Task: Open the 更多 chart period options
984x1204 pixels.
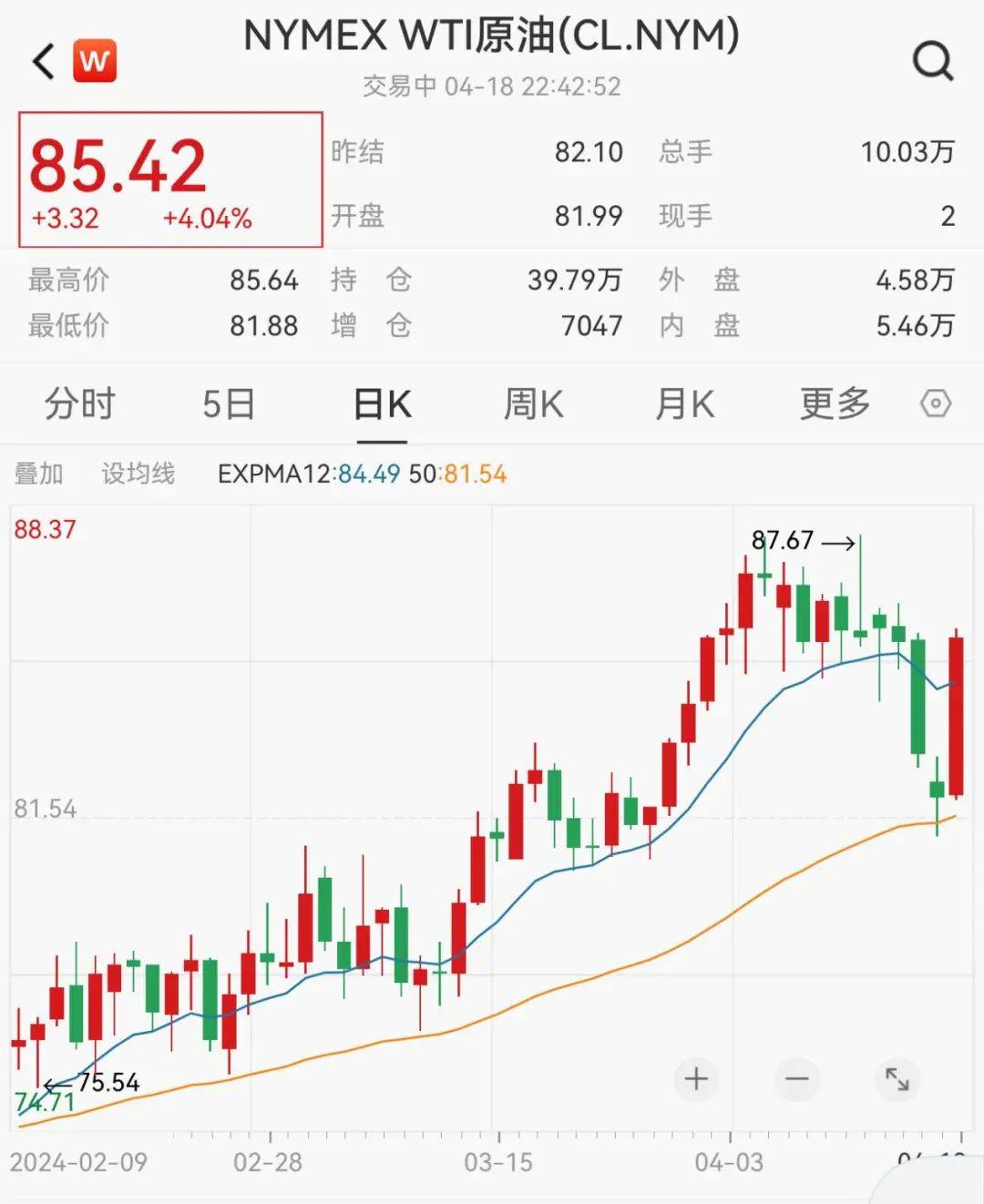Action: point(835,403)
